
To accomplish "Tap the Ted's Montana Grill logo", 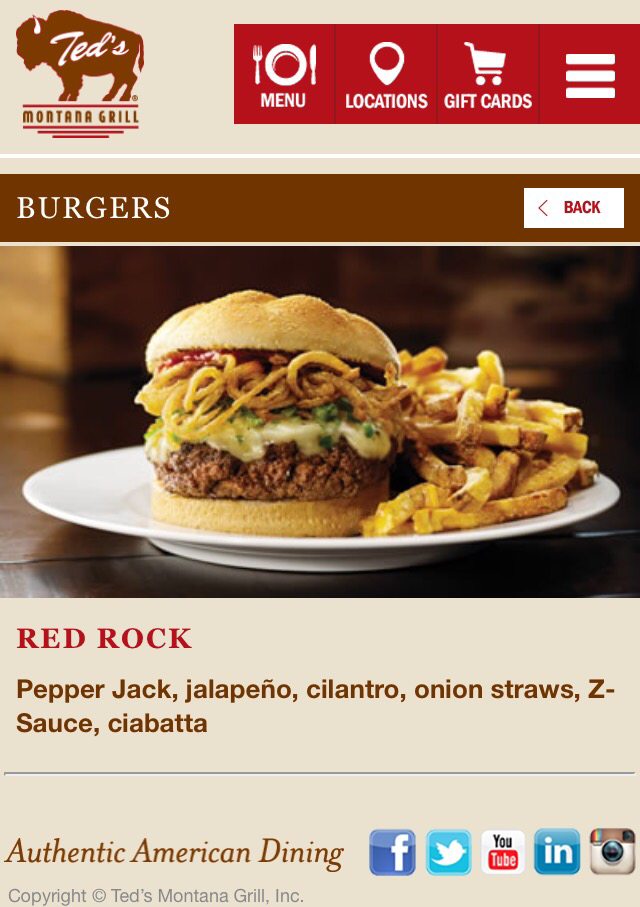I will pos(80,72).
